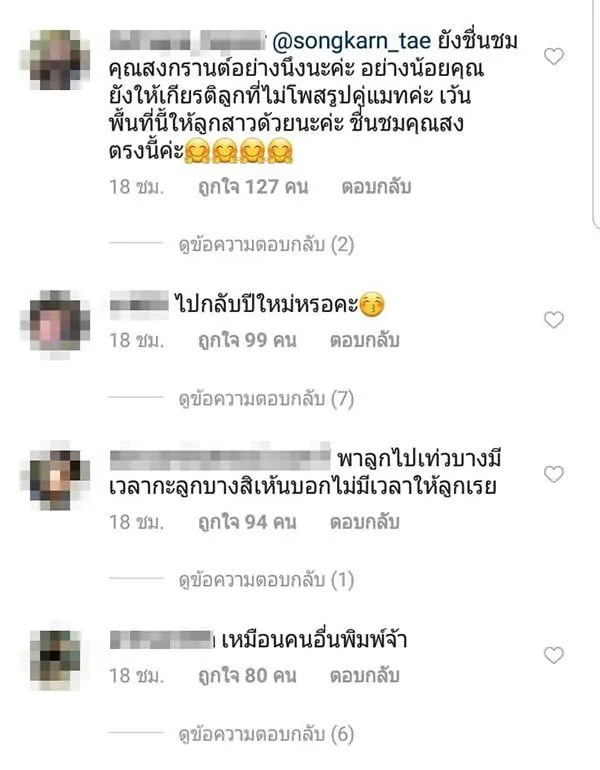Like the comment 'ไปกลับปีใหม่หรอคะ'

tap(553, 320)
